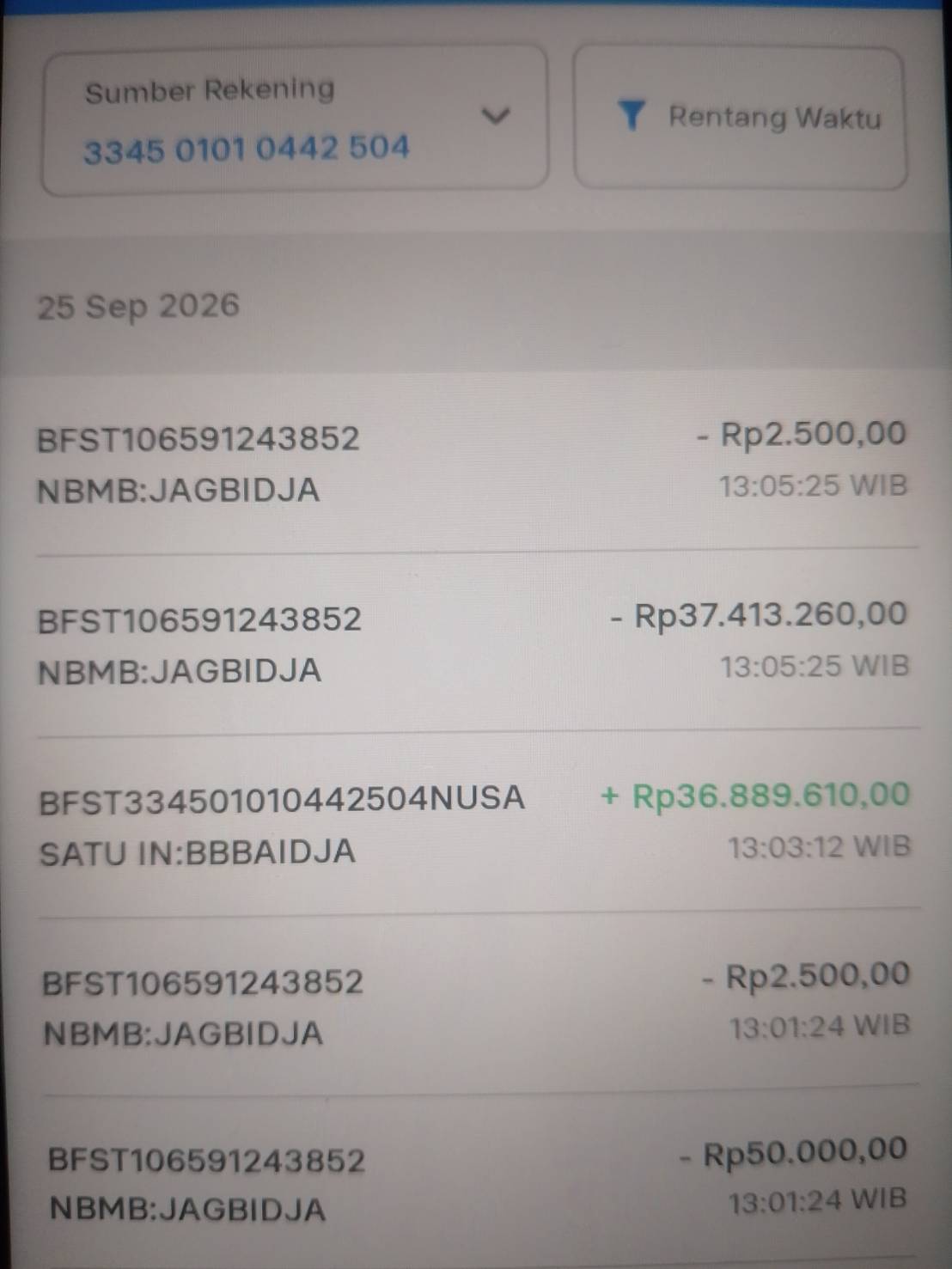Viewport: 952px width, 1269px height.
Task: Expand the Sumber Rekening account dropdown
Action: (295, 118)
